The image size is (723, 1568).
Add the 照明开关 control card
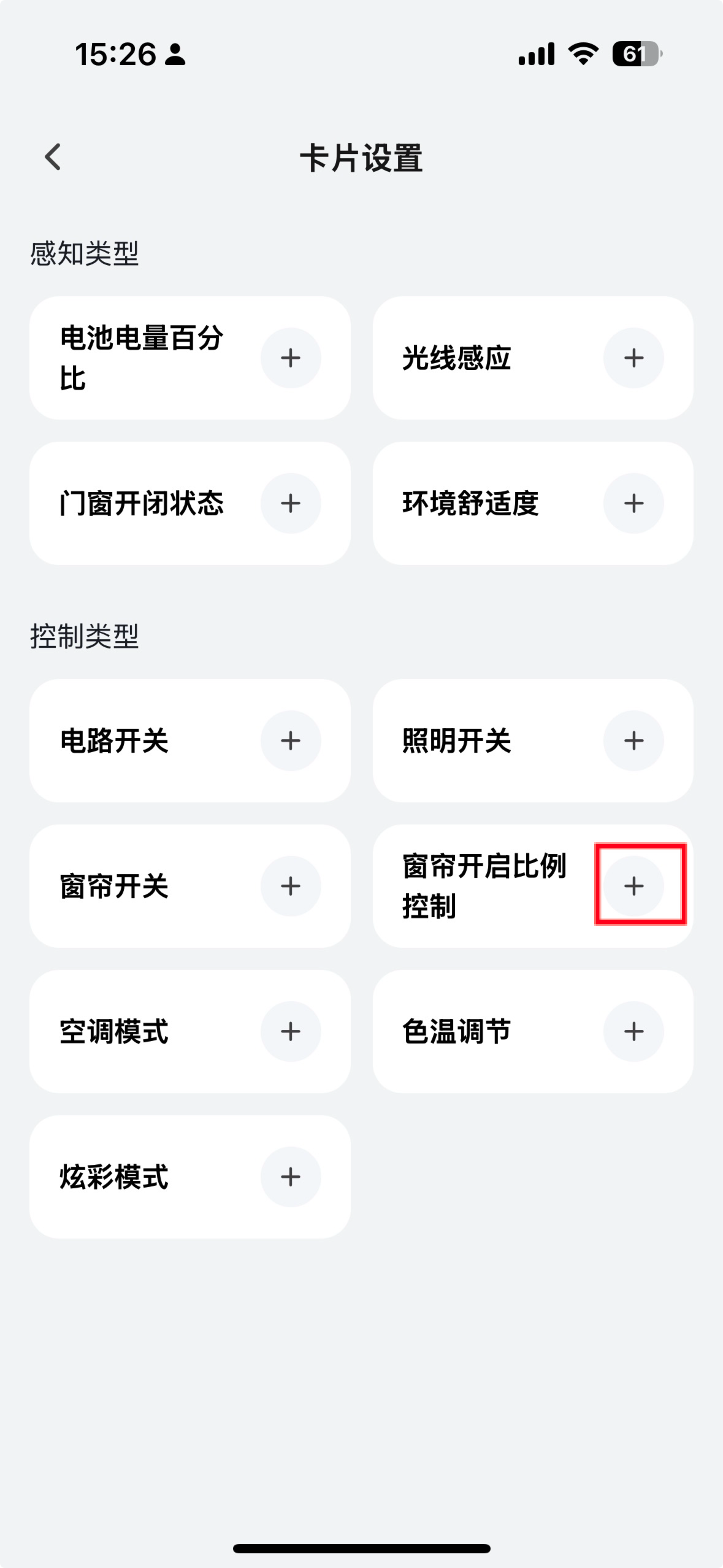(x=634, y=740)
